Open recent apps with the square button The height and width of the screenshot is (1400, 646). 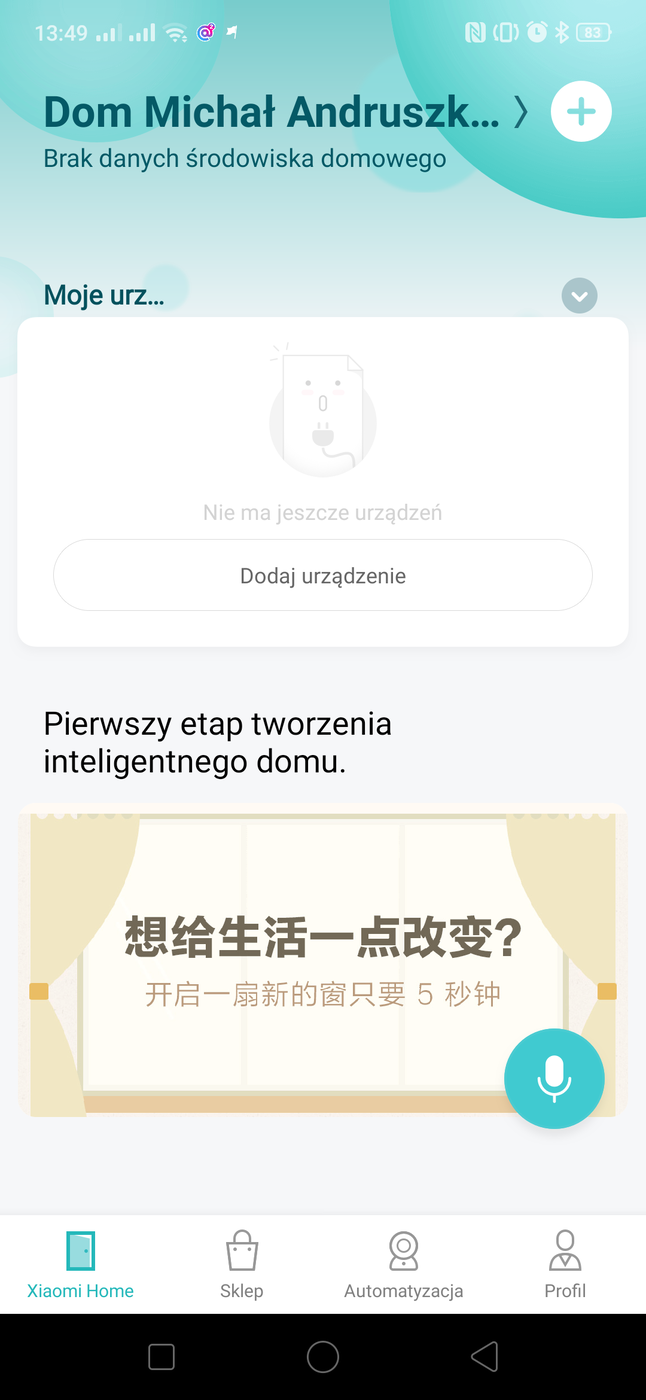point(162,1357)
